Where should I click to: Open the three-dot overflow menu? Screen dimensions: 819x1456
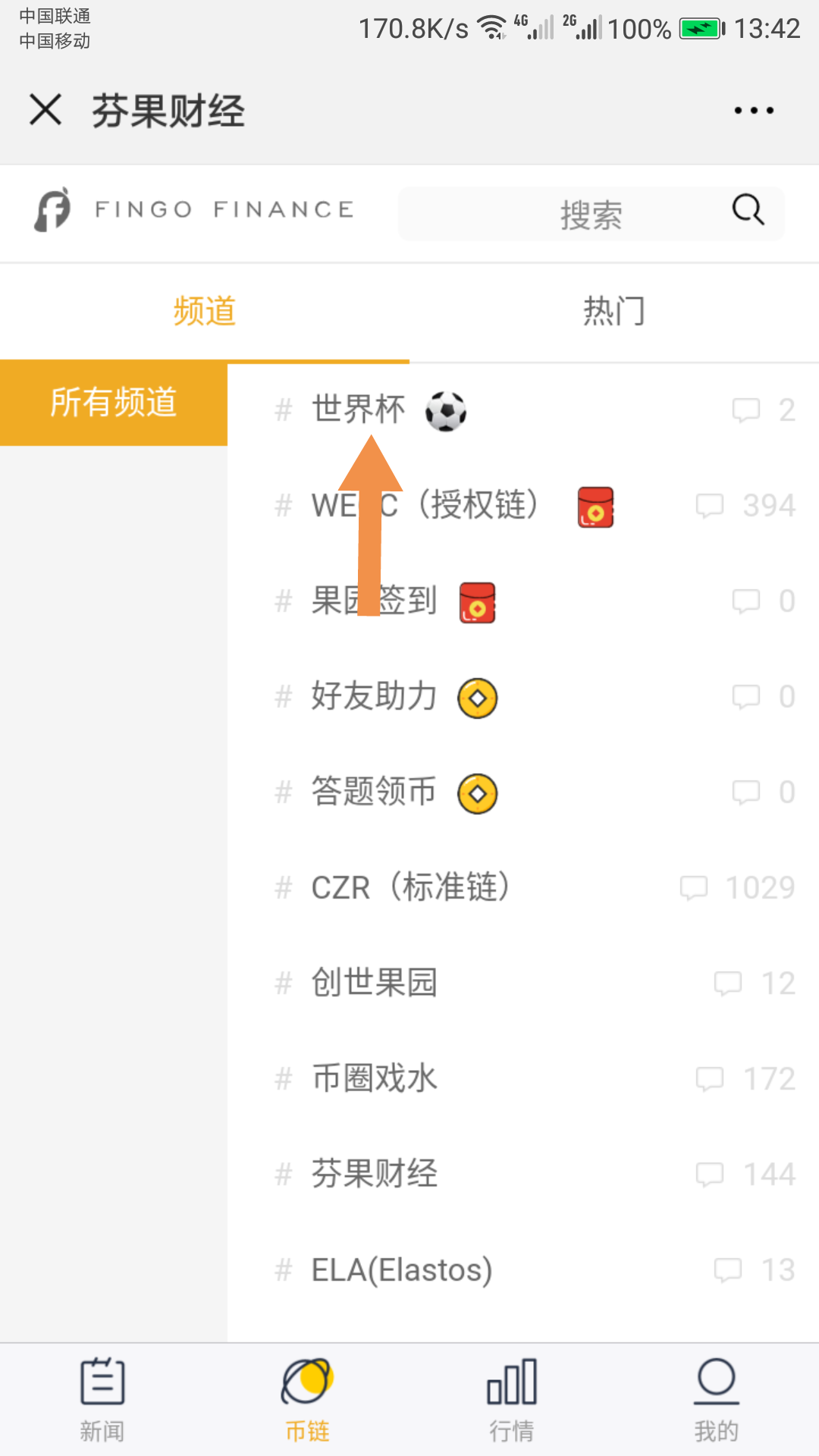(x=754, y=111)
